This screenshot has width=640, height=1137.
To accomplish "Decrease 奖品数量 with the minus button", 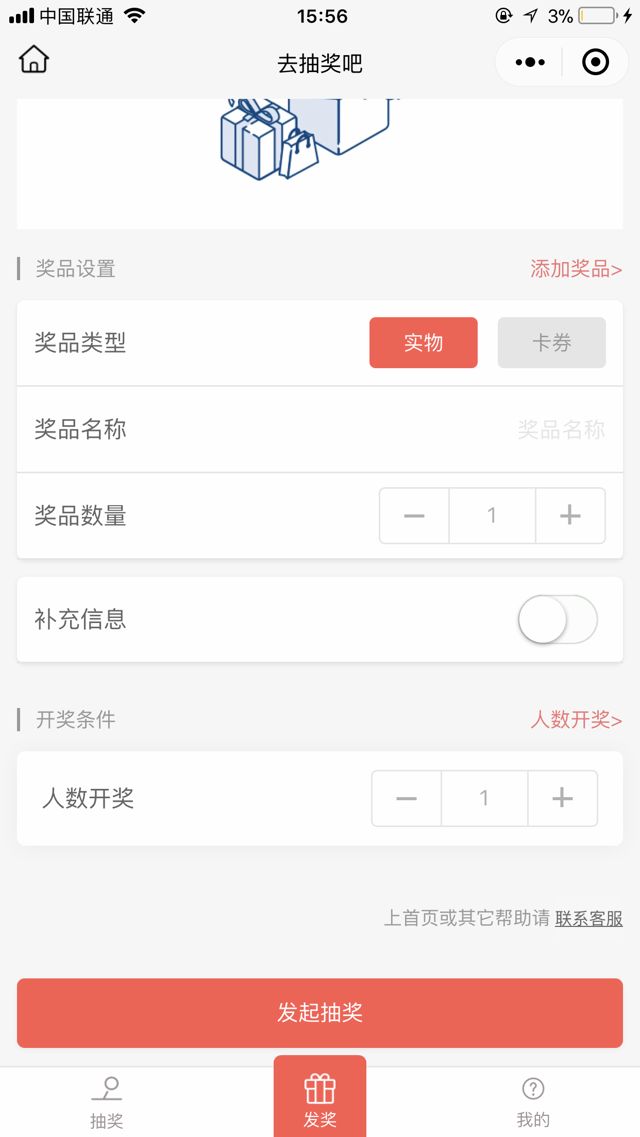I will pyautogui.click(x=414, y=516).
